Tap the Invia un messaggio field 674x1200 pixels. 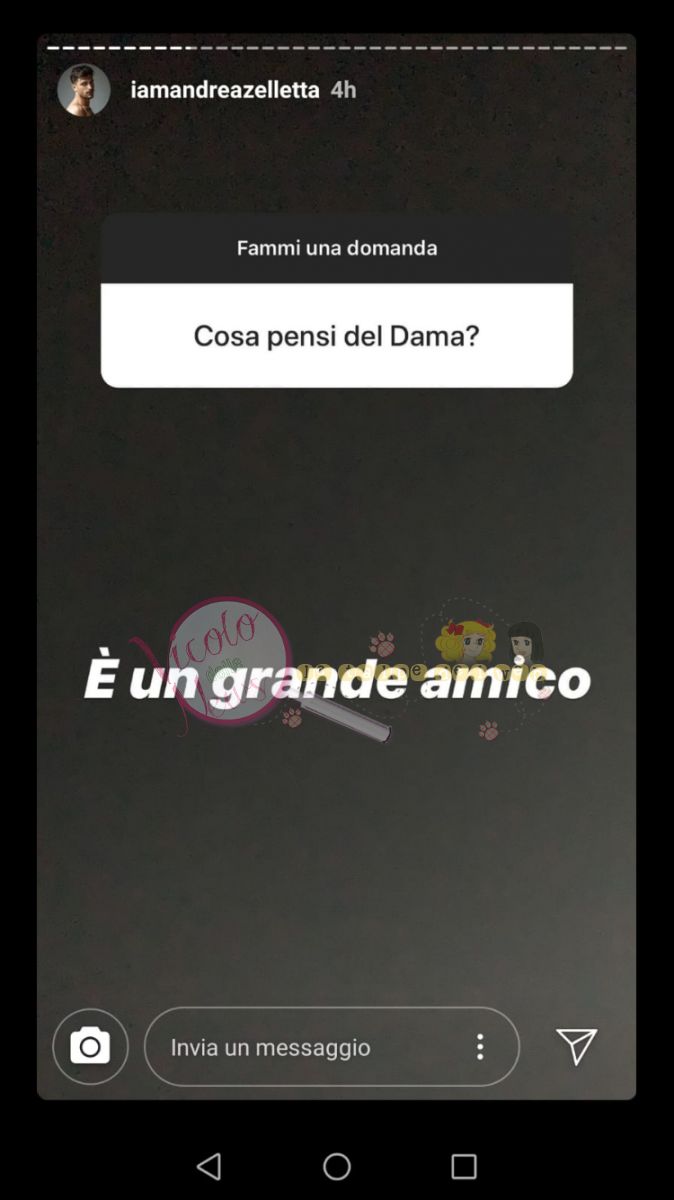coord(300,1047)
